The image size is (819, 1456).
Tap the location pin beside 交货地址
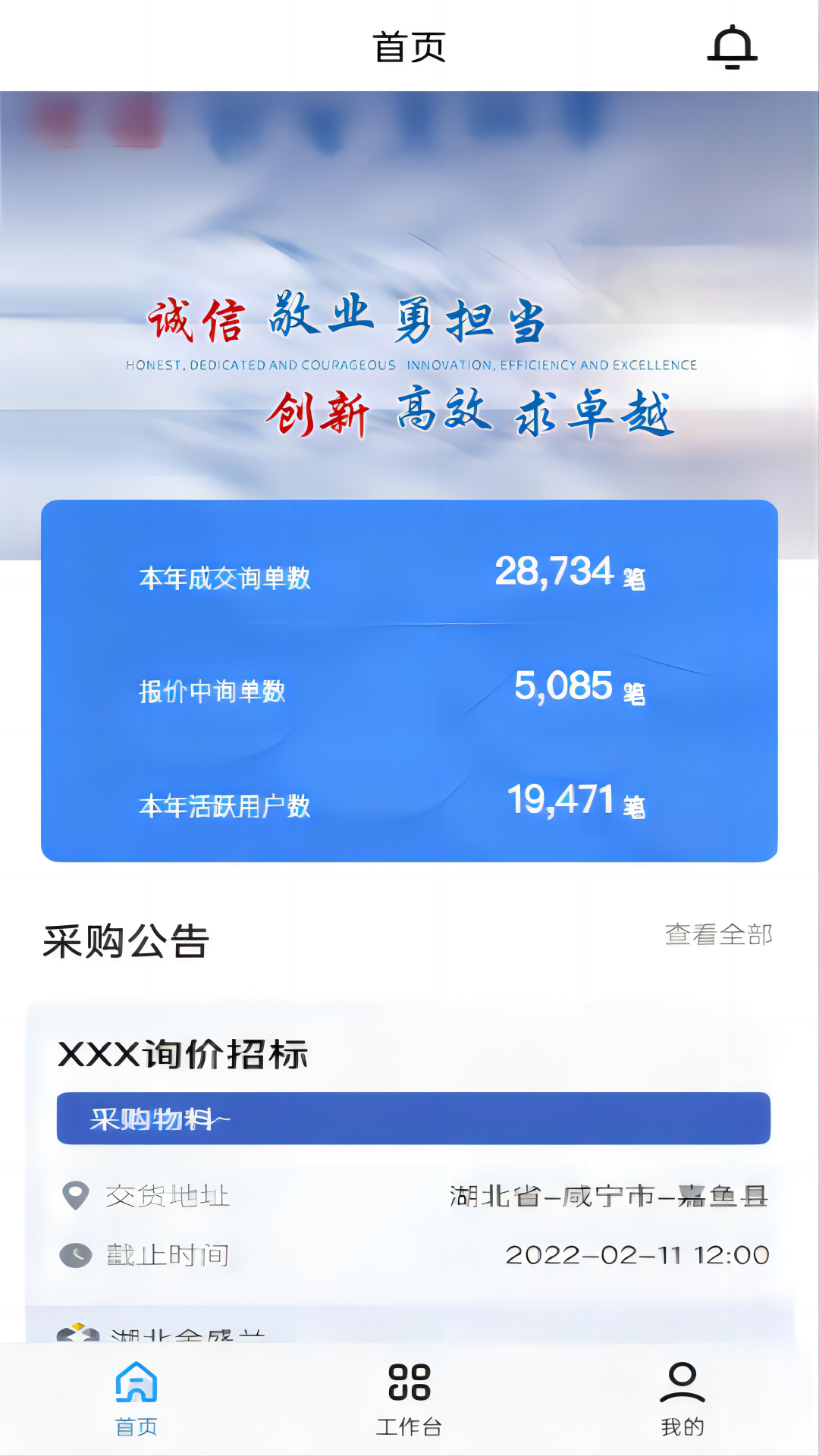(74, 1194)
